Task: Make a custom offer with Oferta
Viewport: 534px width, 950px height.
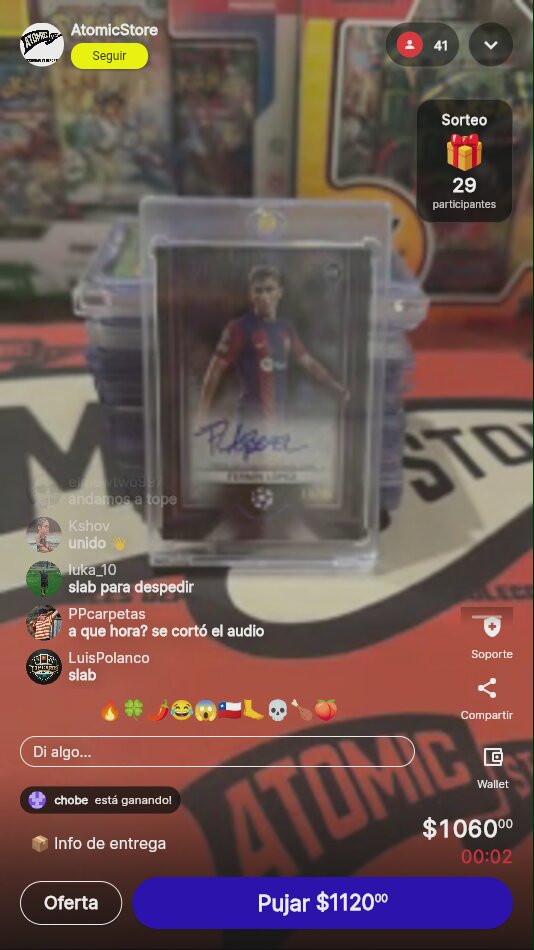Action: pyautogui.click(x=71, y=903)
